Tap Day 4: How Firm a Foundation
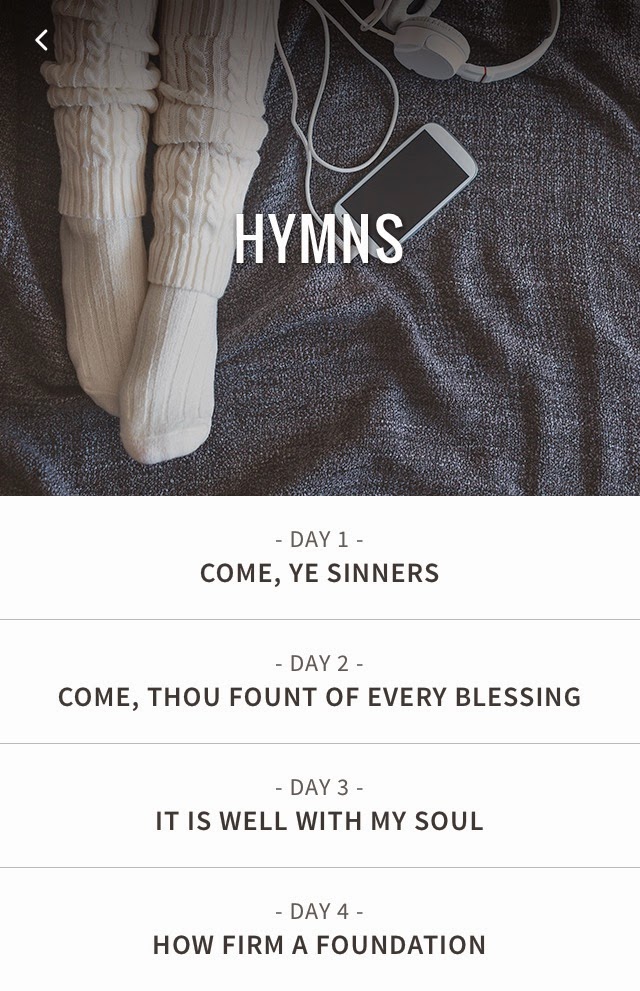640x991 pixels. click(320, 930)
